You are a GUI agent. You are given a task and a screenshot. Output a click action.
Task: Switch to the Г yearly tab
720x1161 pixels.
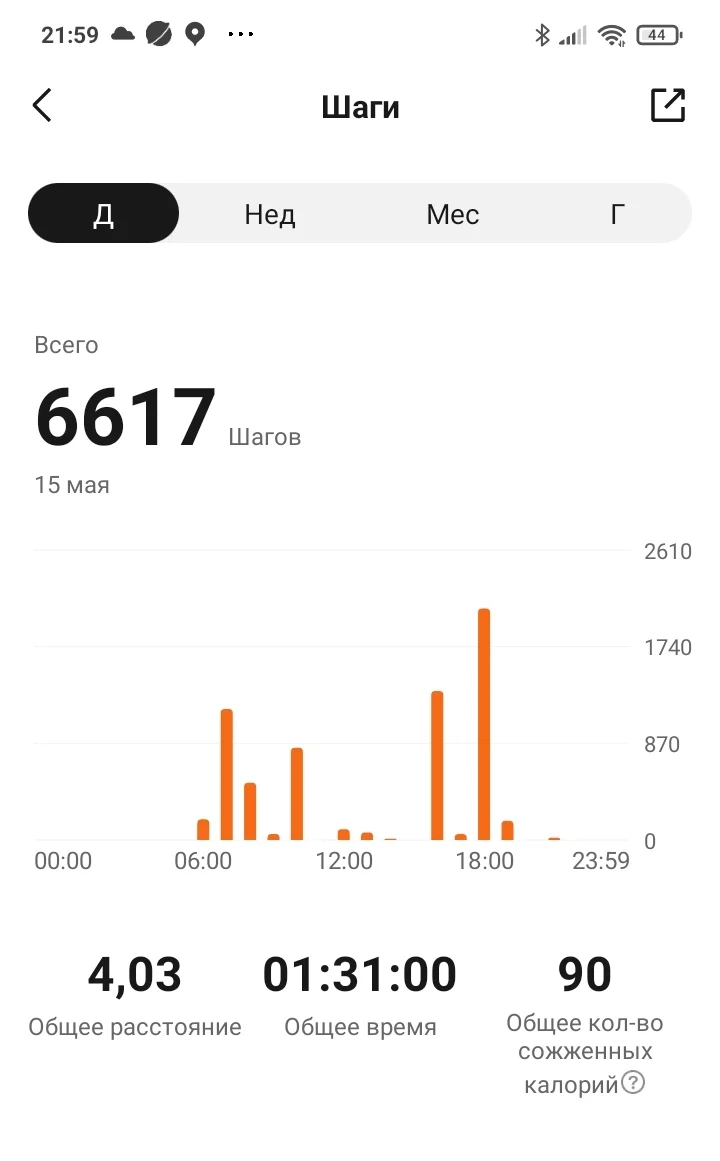618,214
